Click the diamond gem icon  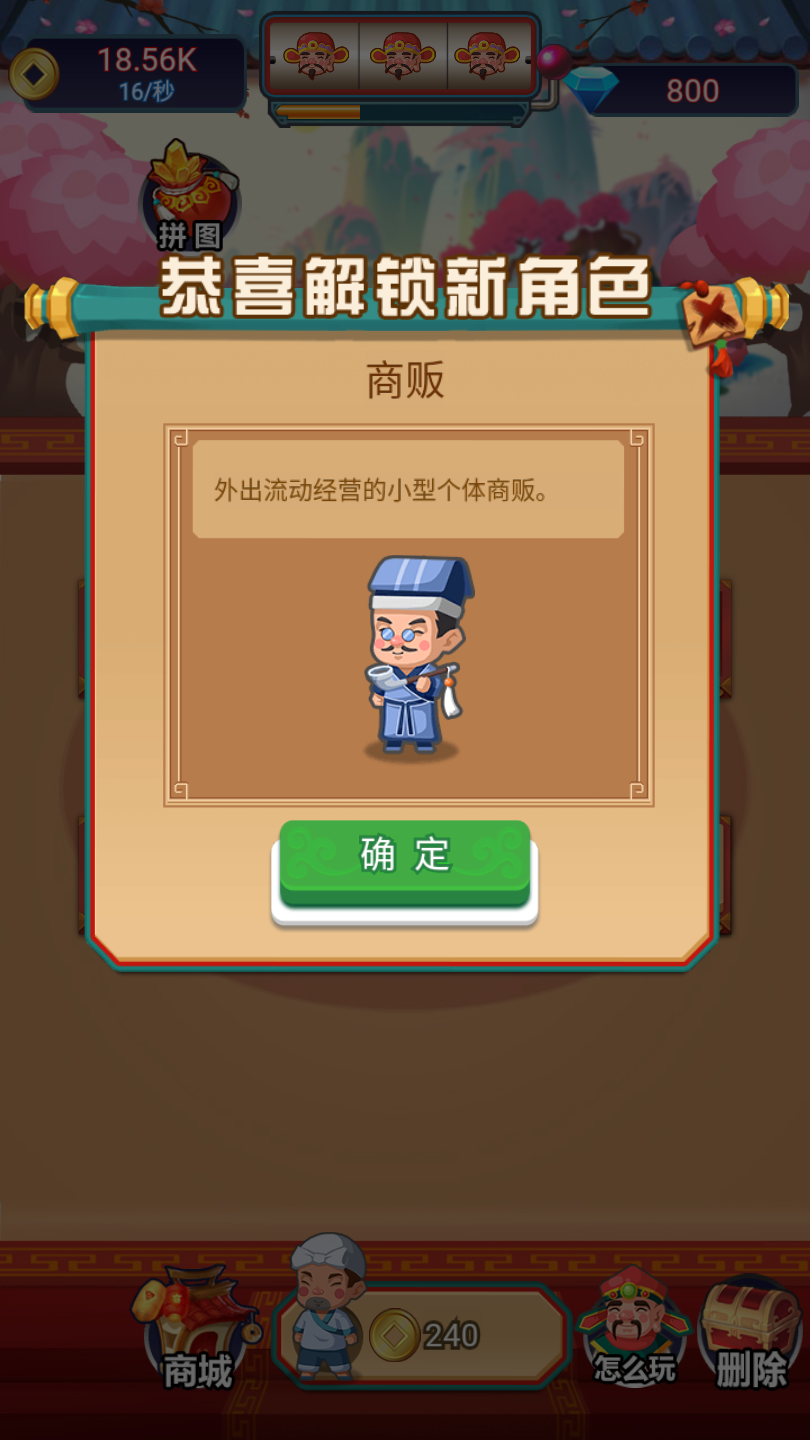pos(592,89)
